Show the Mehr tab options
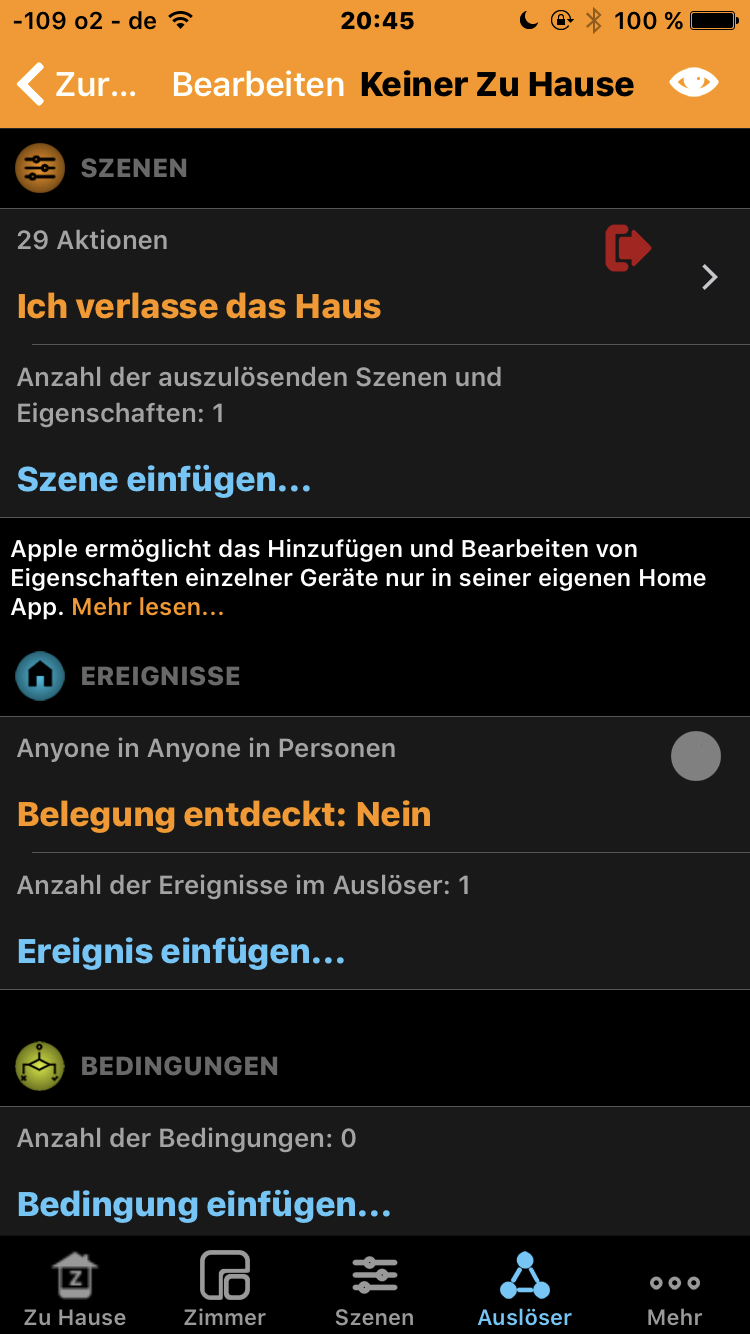 coord(675,1288)
